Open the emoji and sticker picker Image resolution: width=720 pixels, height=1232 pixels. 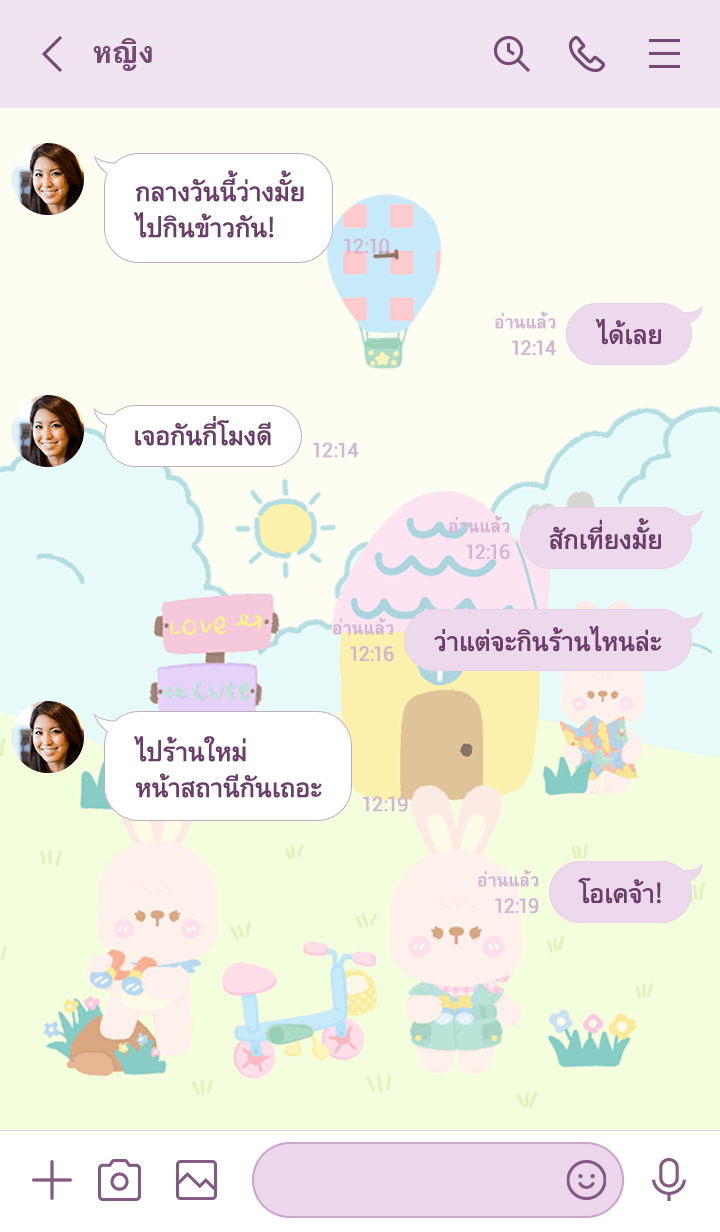pyautogui.click(x=587, y=1181)
